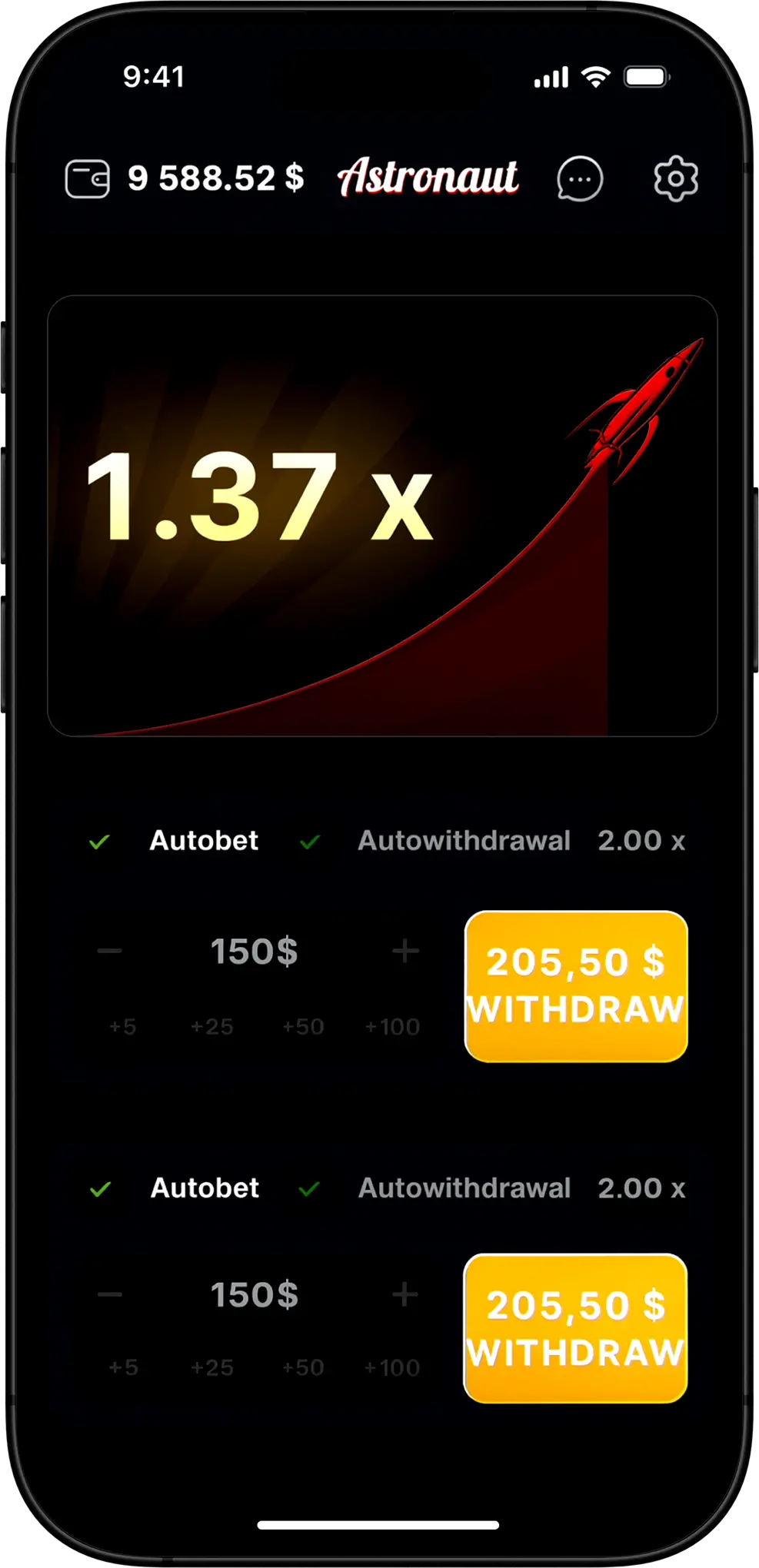Withdraw 205,50 $ in the second bet panel
The image size is (759, 1568).
point(575,1328)
